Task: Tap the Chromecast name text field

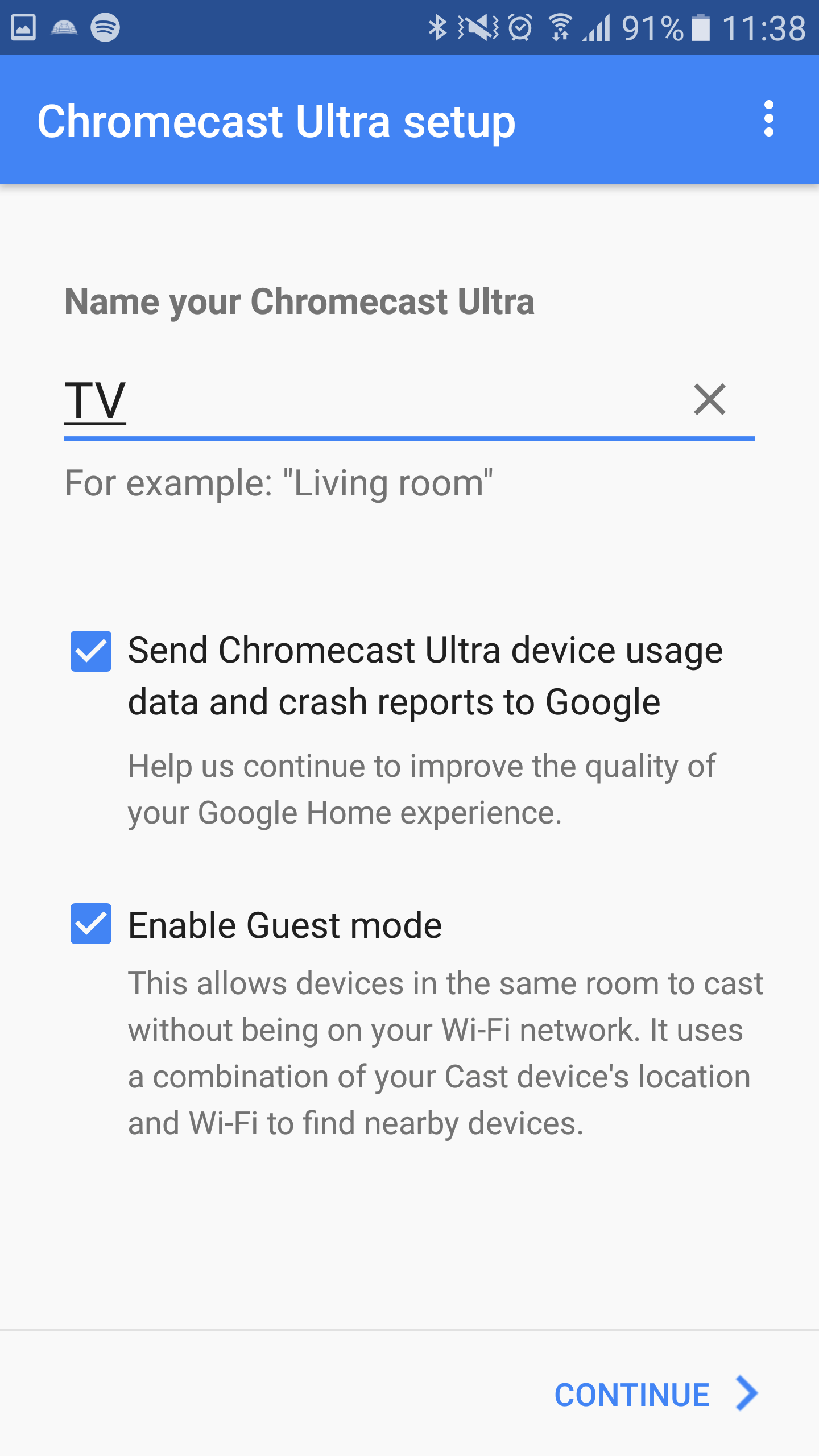Action: (370, 400)
